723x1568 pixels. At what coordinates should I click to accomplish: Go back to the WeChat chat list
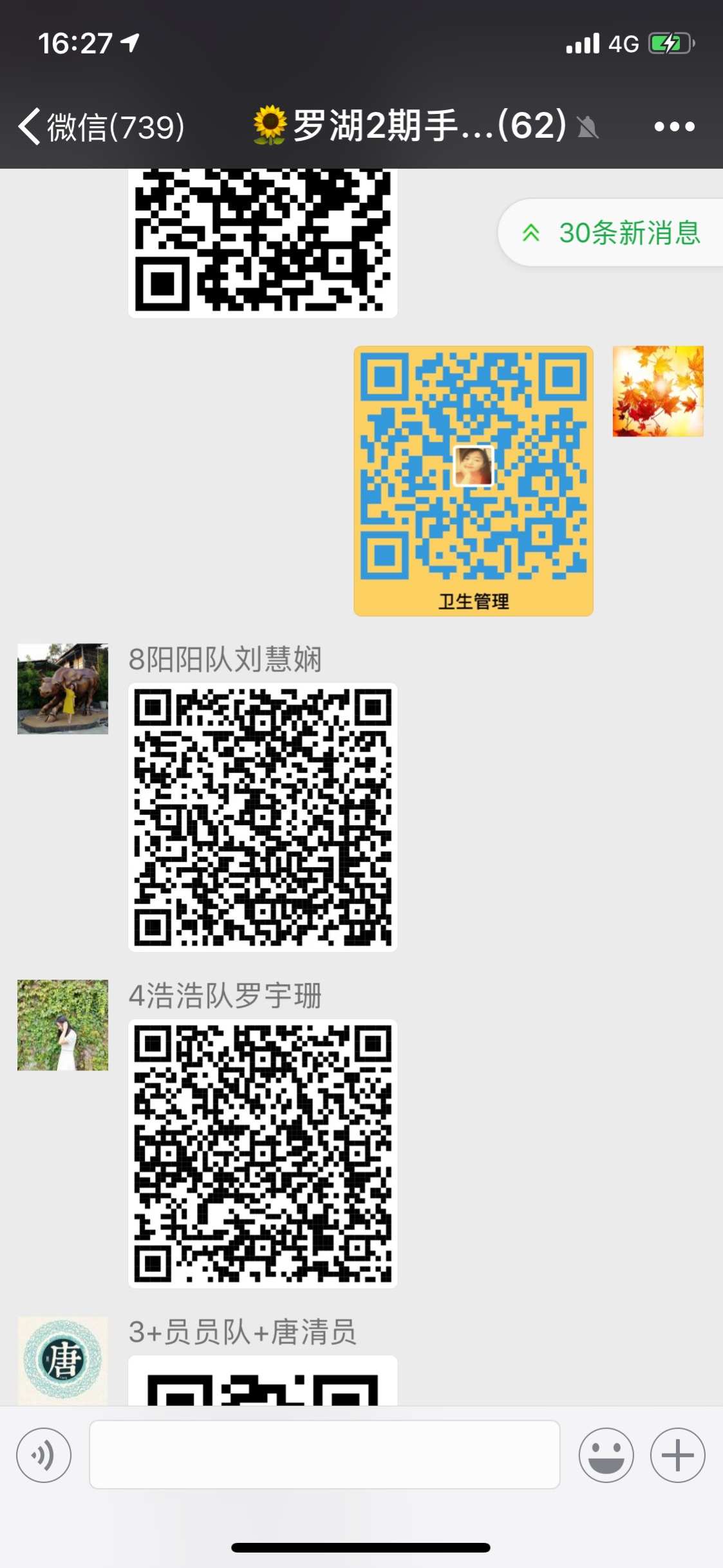100,126
